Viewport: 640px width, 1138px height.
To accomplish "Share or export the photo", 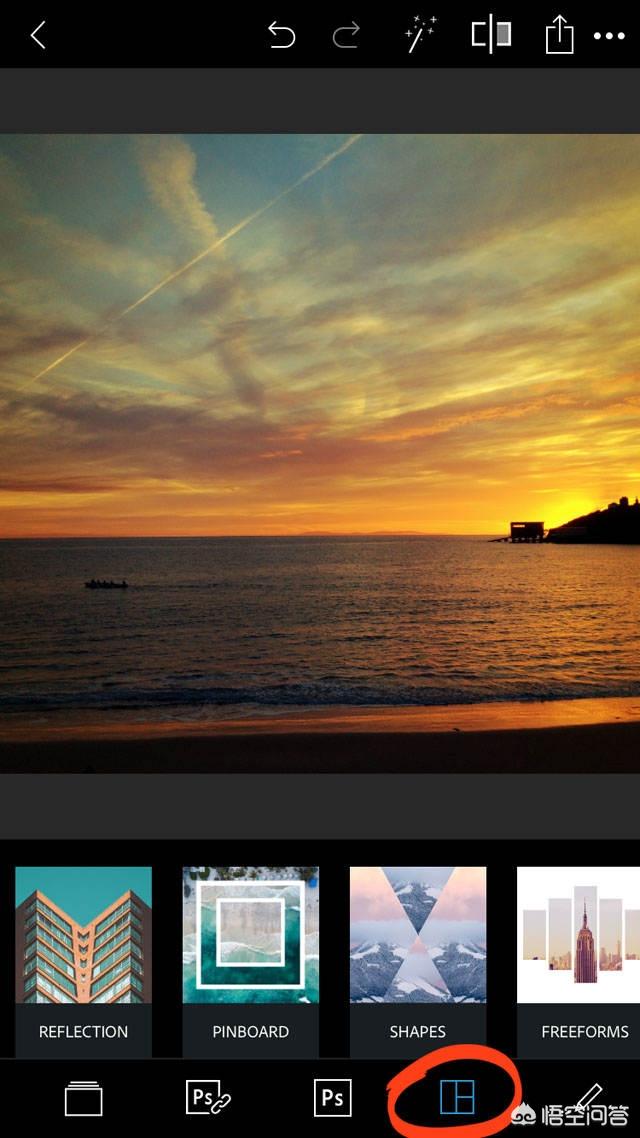I will (559, 36).
